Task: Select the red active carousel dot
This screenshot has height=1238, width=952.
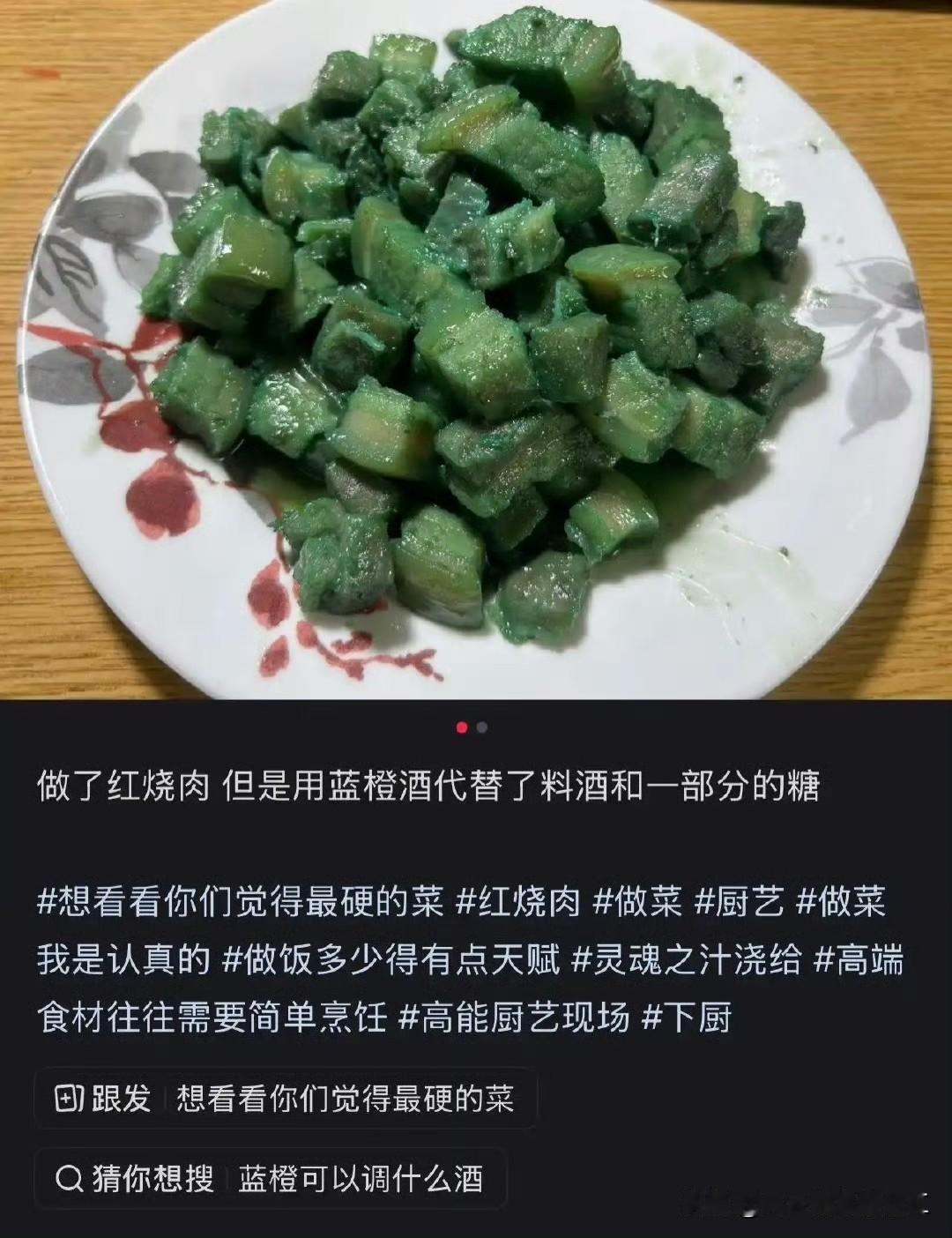Action: (461, 727)
